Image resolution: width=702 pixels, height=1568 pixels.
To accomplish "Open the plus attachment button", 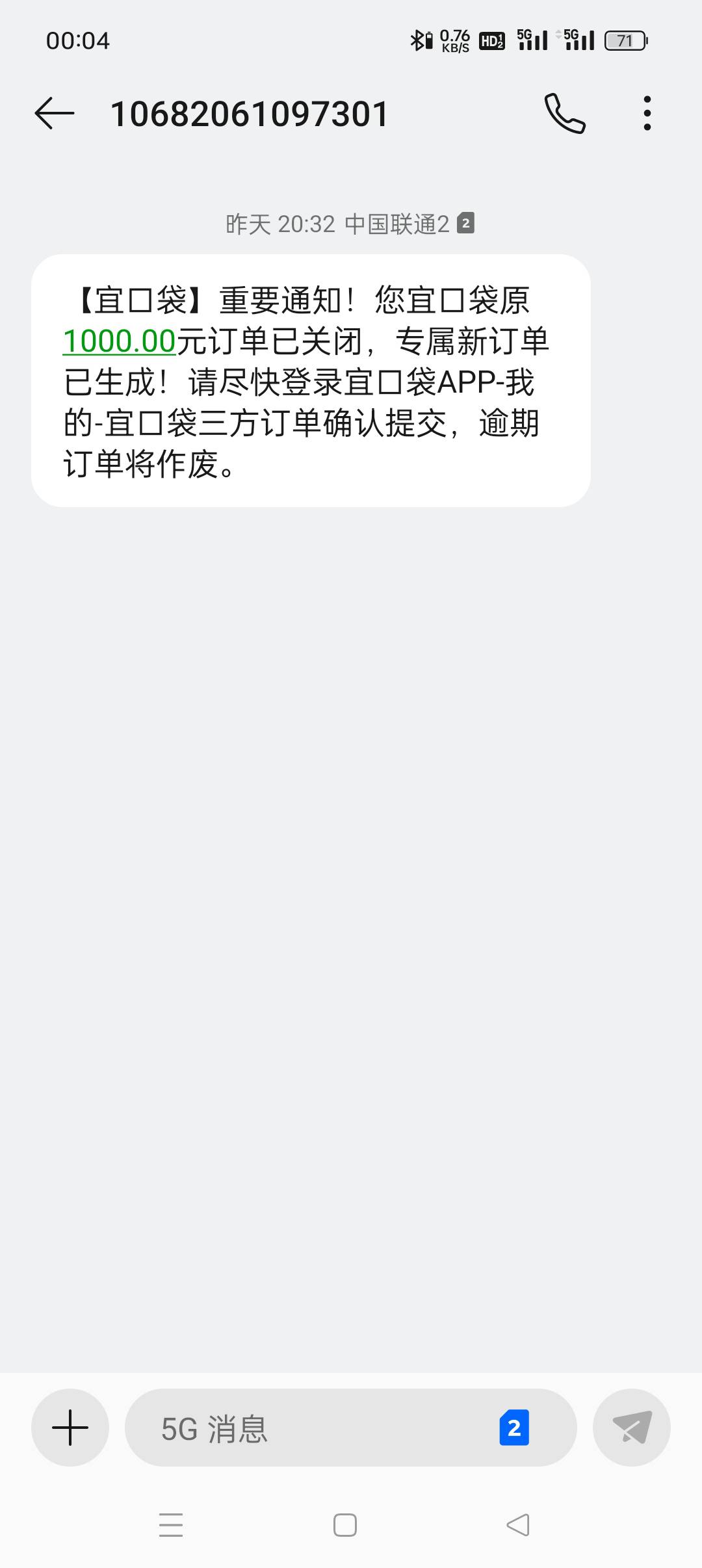I will click(70, 1428).
